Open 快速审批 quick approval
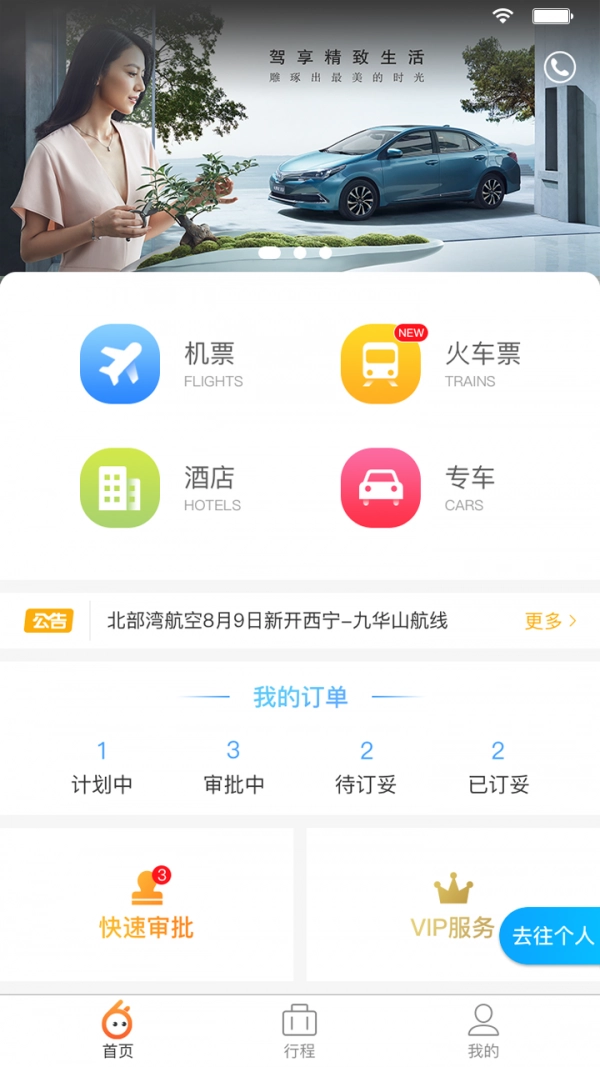Screen dimensions: 600x1067 [147, 905]
